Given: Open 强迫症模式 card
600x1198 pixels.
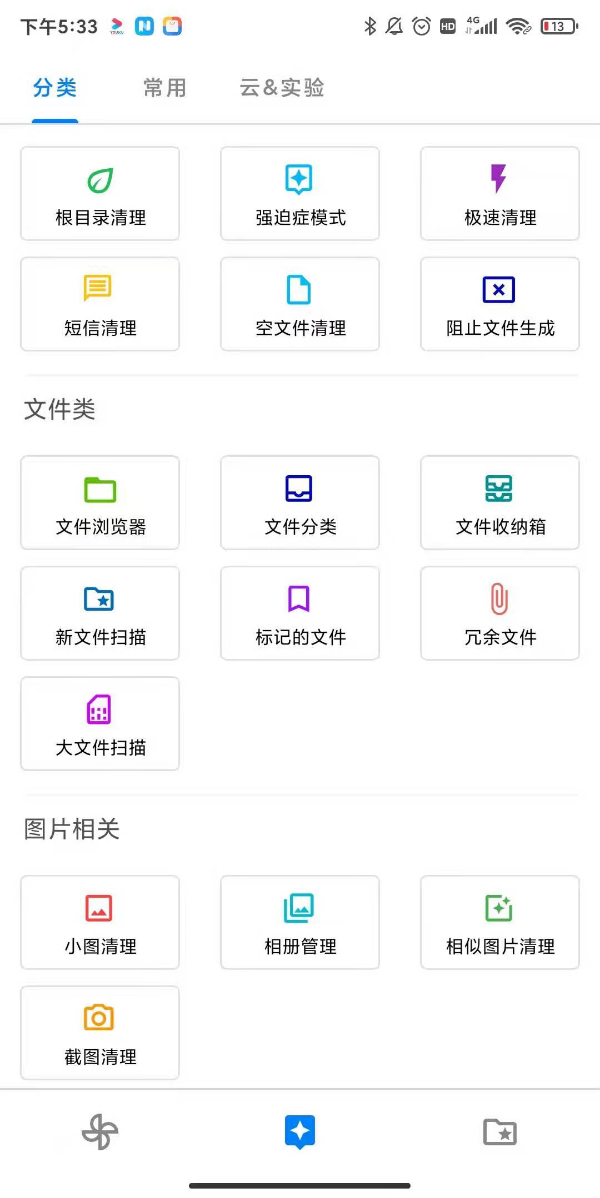Looking at the screenshot, I should pos(300,193).
